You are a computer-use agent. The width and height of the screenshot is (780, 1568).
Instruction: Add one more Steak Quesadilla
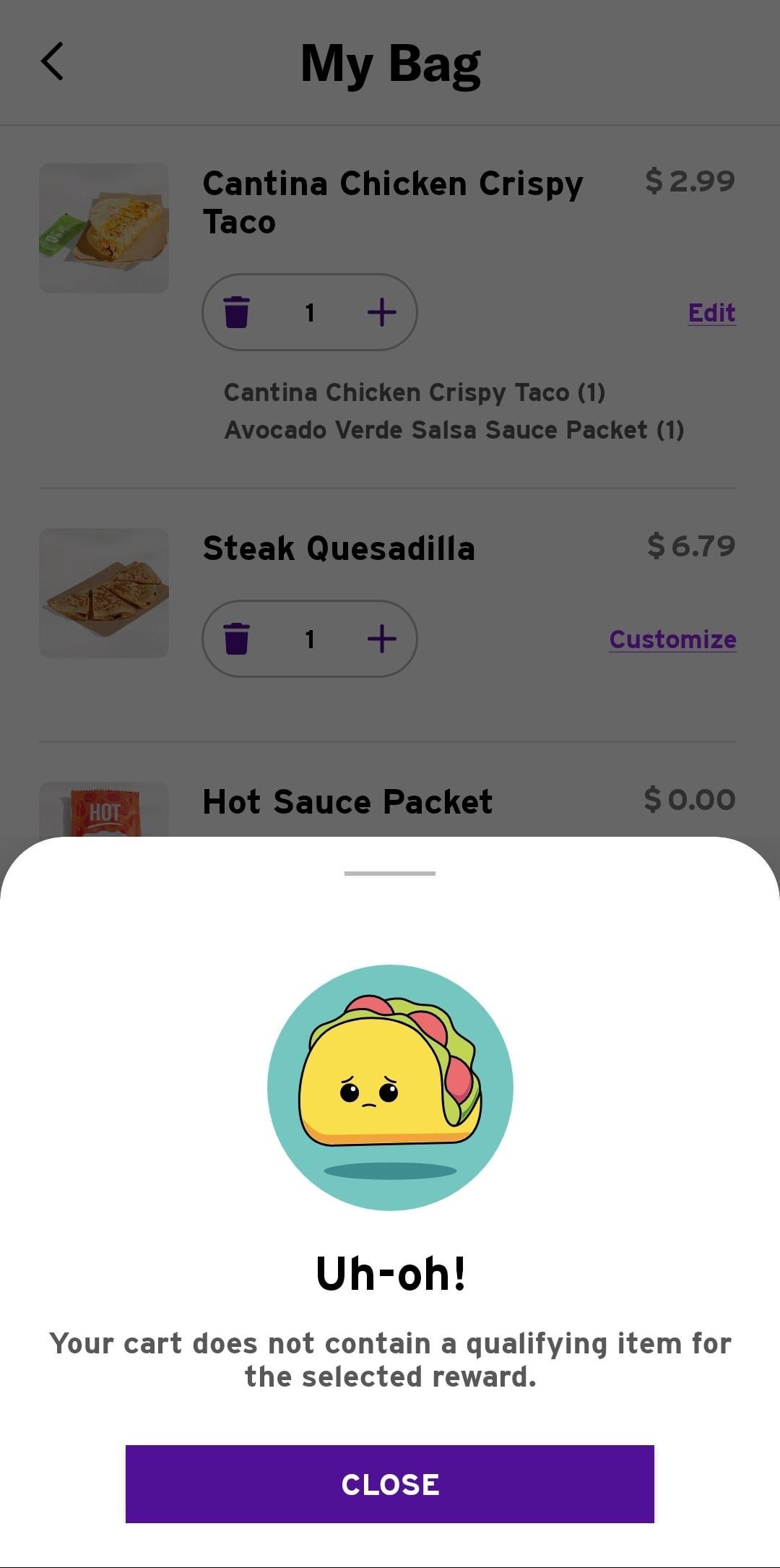click(x=381, y=639)
